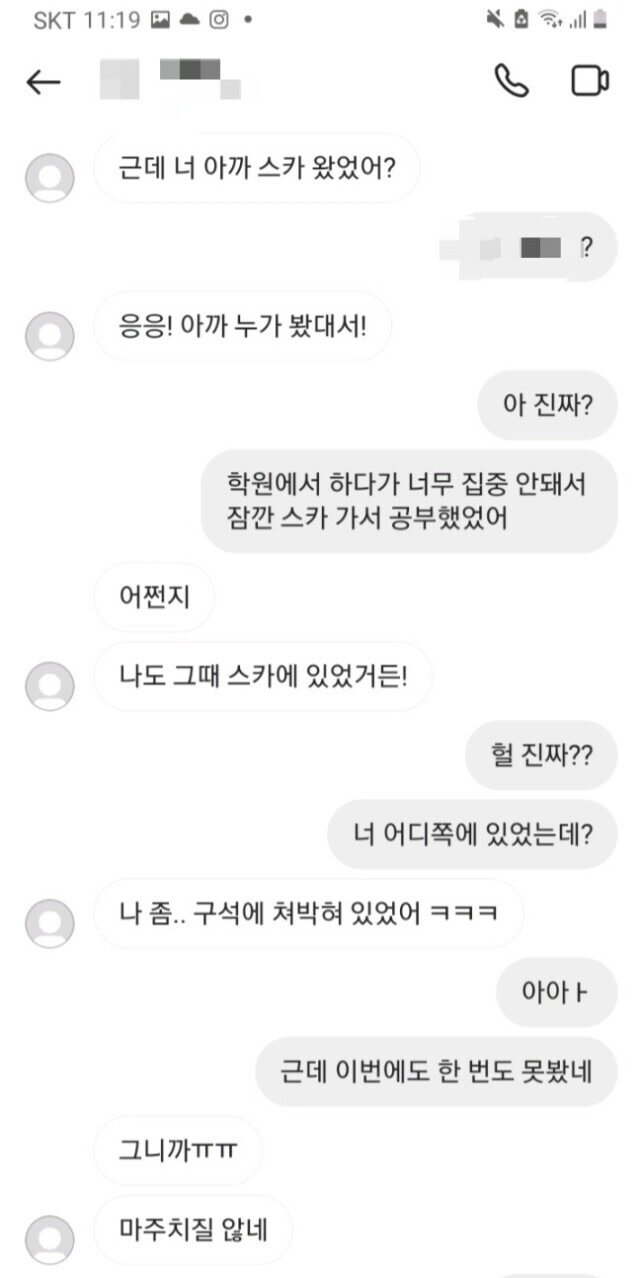
Task: Go back to the message list
Action: pyautogui.click(x=43, y=83)
